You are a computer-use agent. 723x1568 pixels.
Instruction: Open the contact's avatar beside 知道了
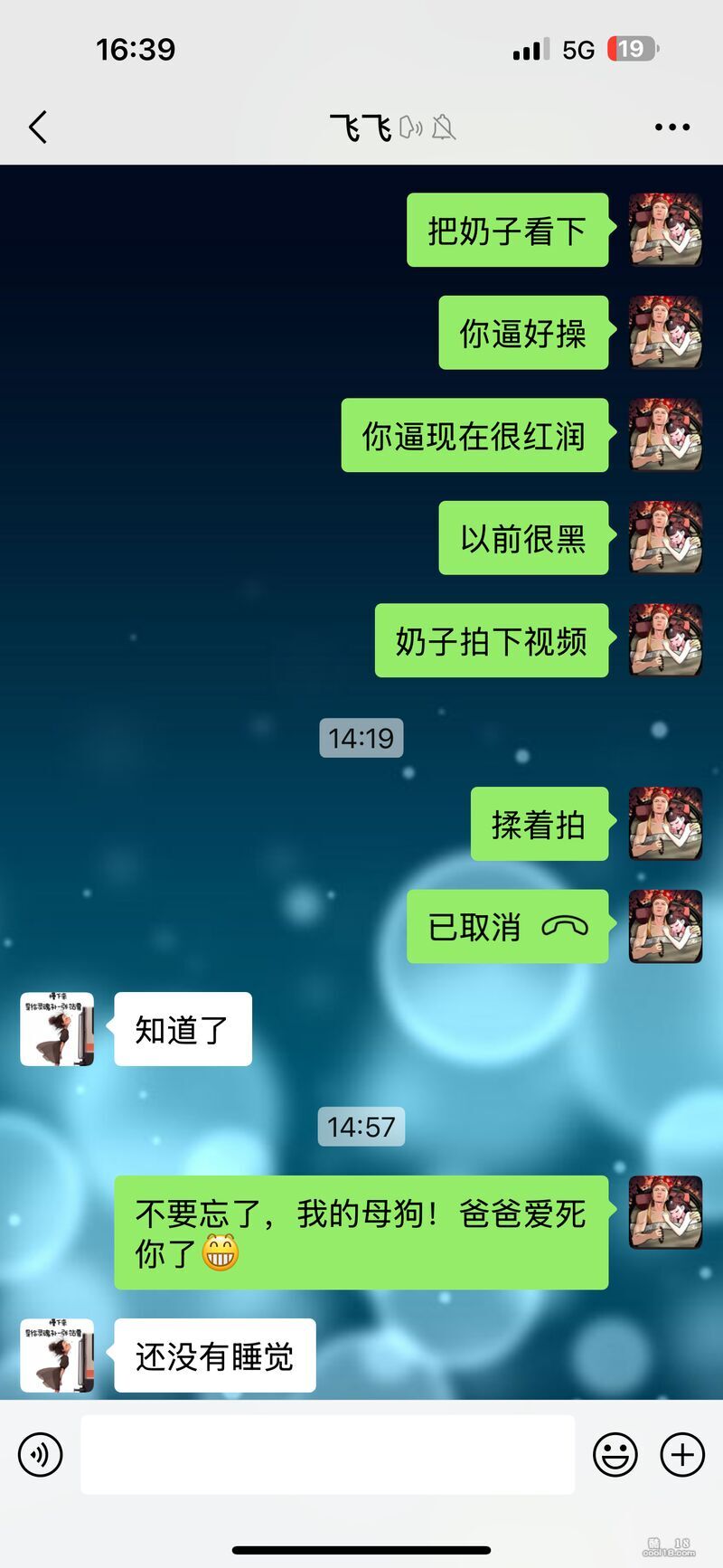[x=58, y=1029]
